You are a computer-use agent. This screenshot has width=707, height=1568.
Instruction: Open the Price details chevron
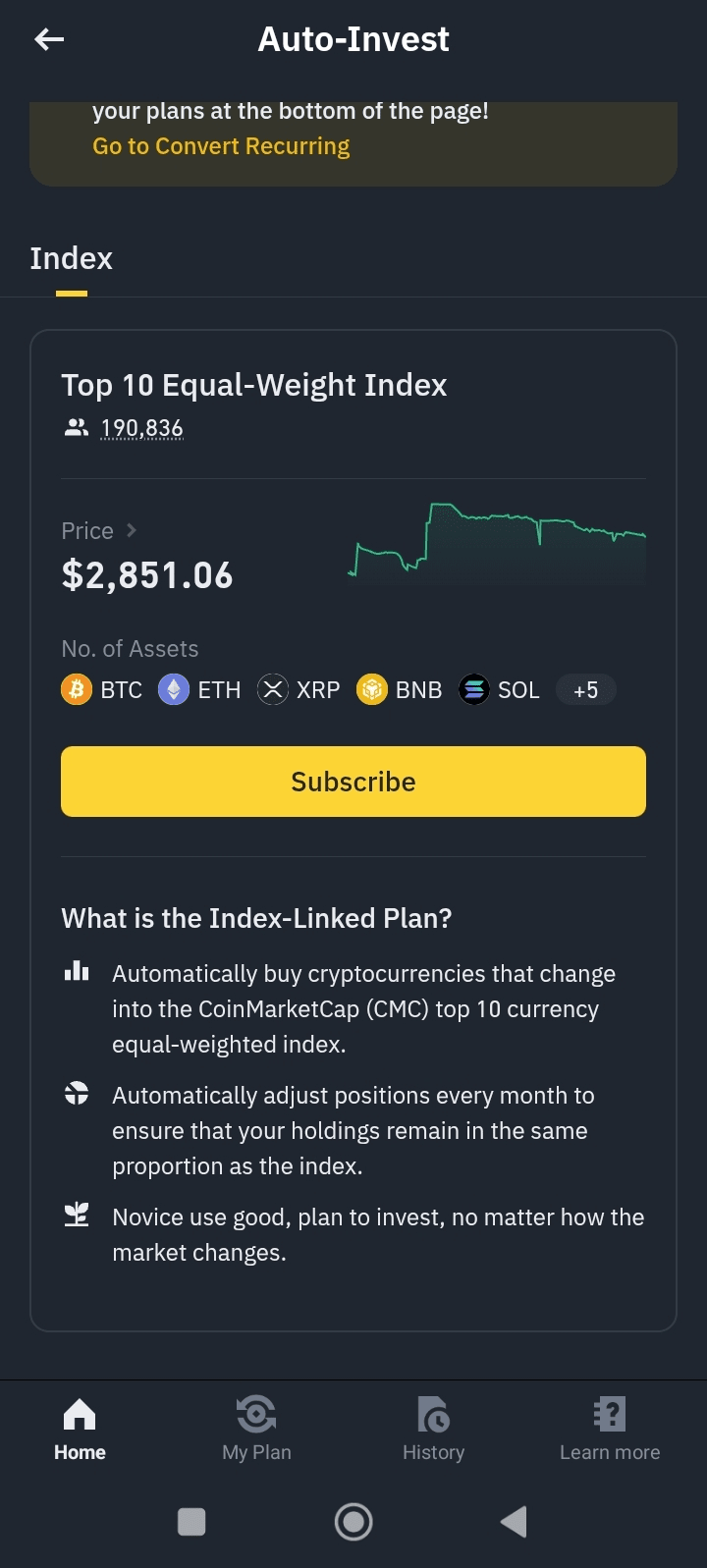[132, 530]
